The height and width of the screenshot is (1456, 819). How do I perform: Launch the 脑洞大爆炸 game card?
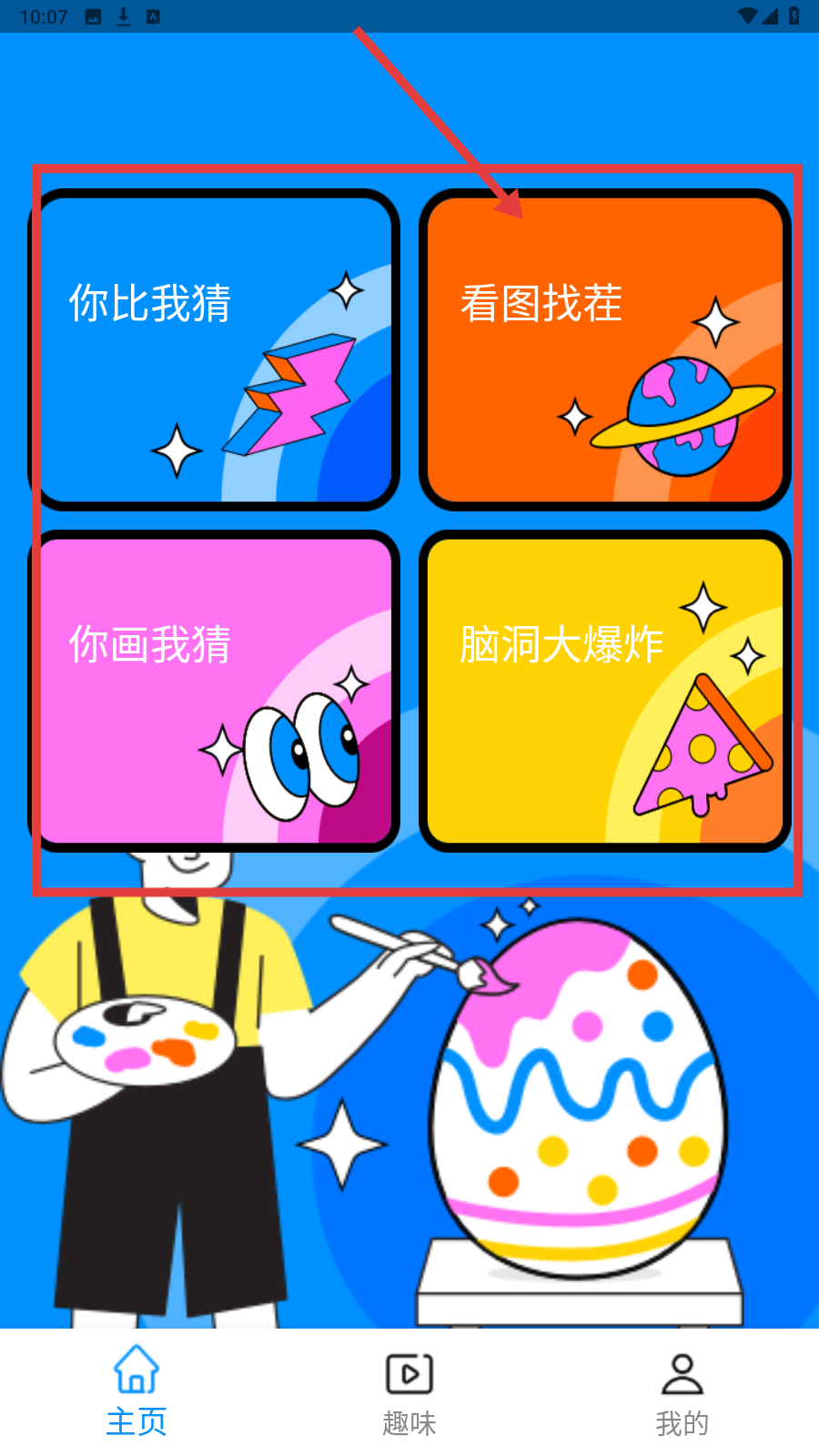pos(605,692)
